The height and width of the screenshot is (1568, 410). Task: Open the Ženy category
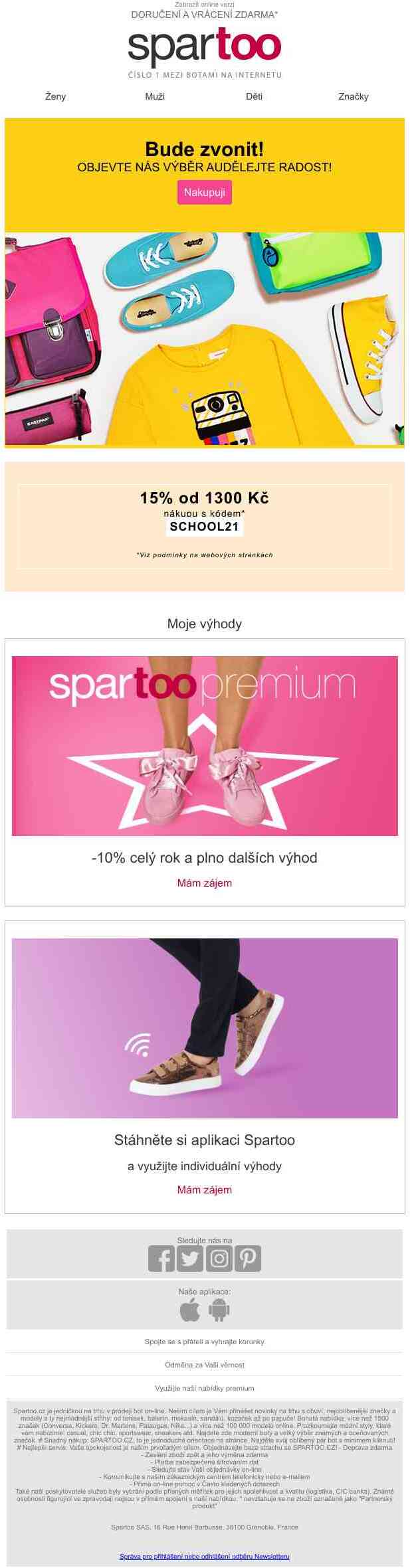[x=55, y=96]
